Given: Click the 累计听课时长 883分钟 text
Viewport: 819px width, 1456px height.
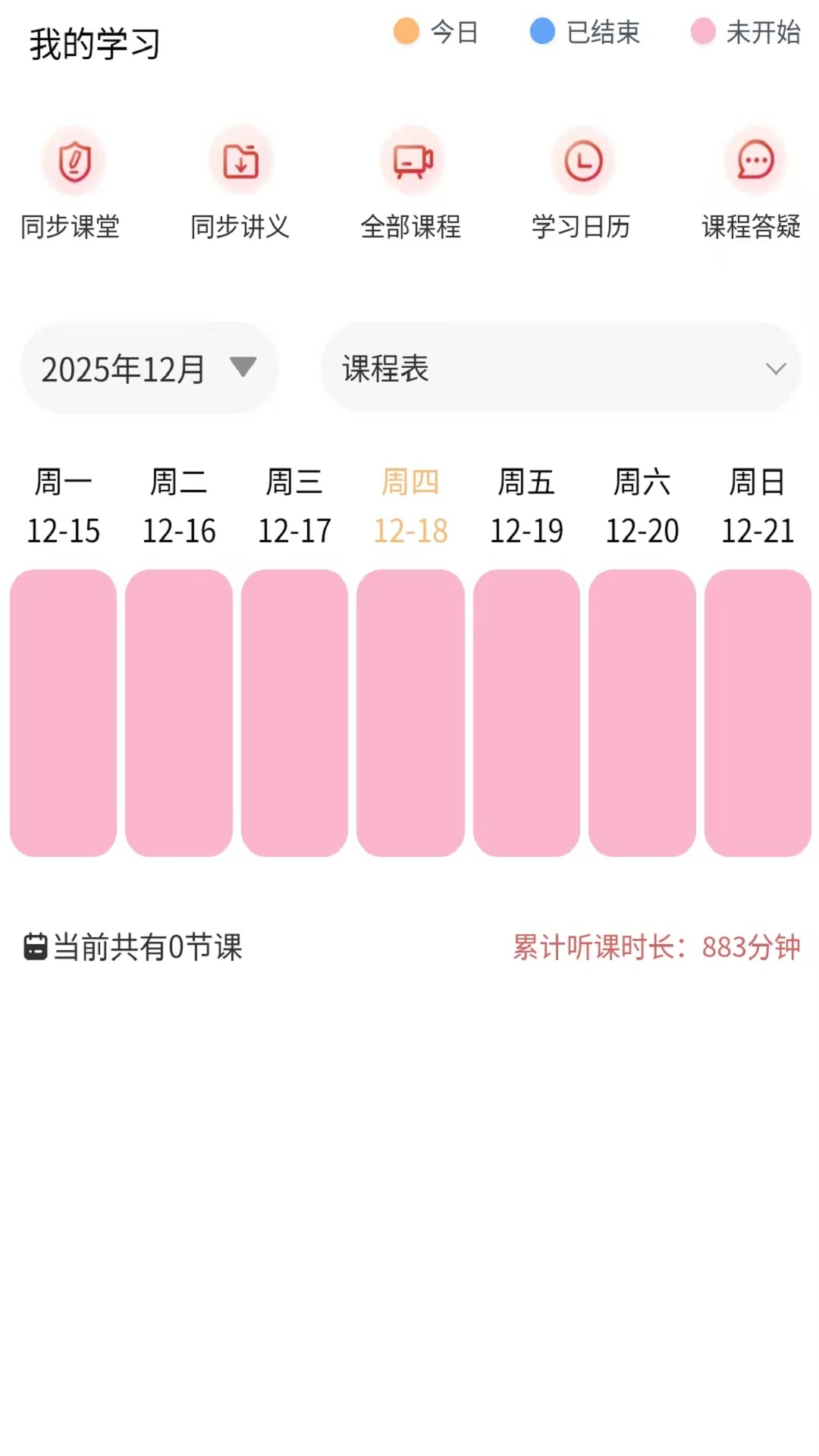Looking at the screenshot, I should (x=657, y=946).
